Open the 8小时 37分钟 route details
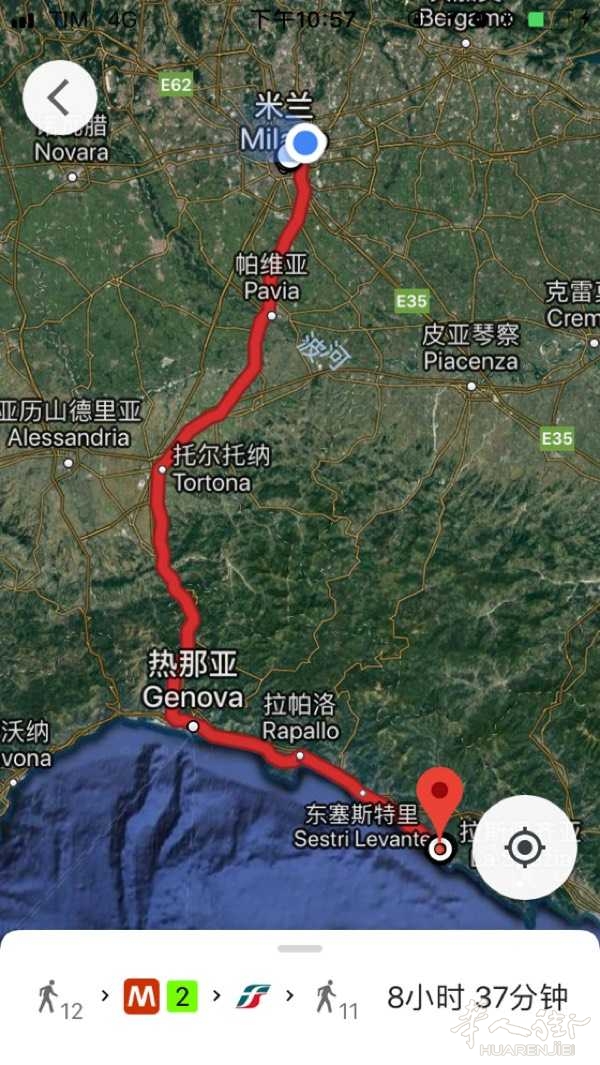The width and height of the screenshot is (600, 1065). (477, 996)
